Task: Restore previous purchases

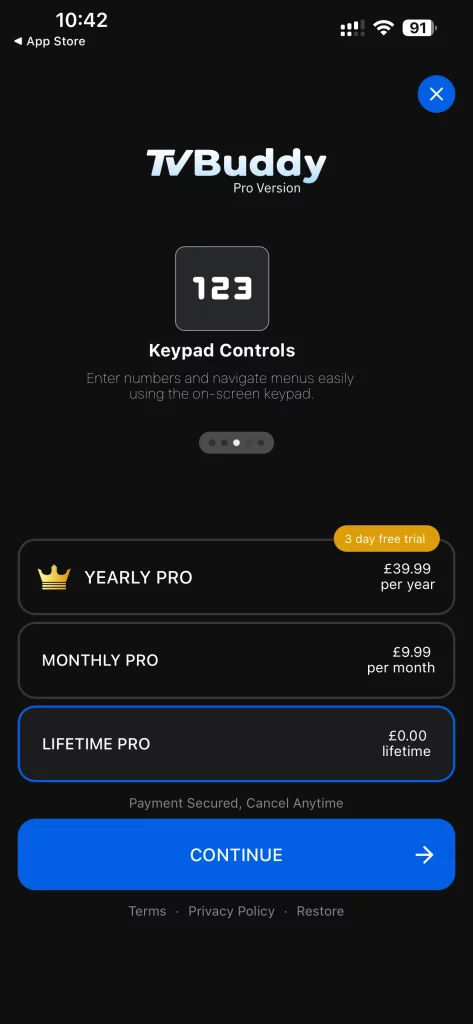Action: pyautogui.click(x=320, y=911)
